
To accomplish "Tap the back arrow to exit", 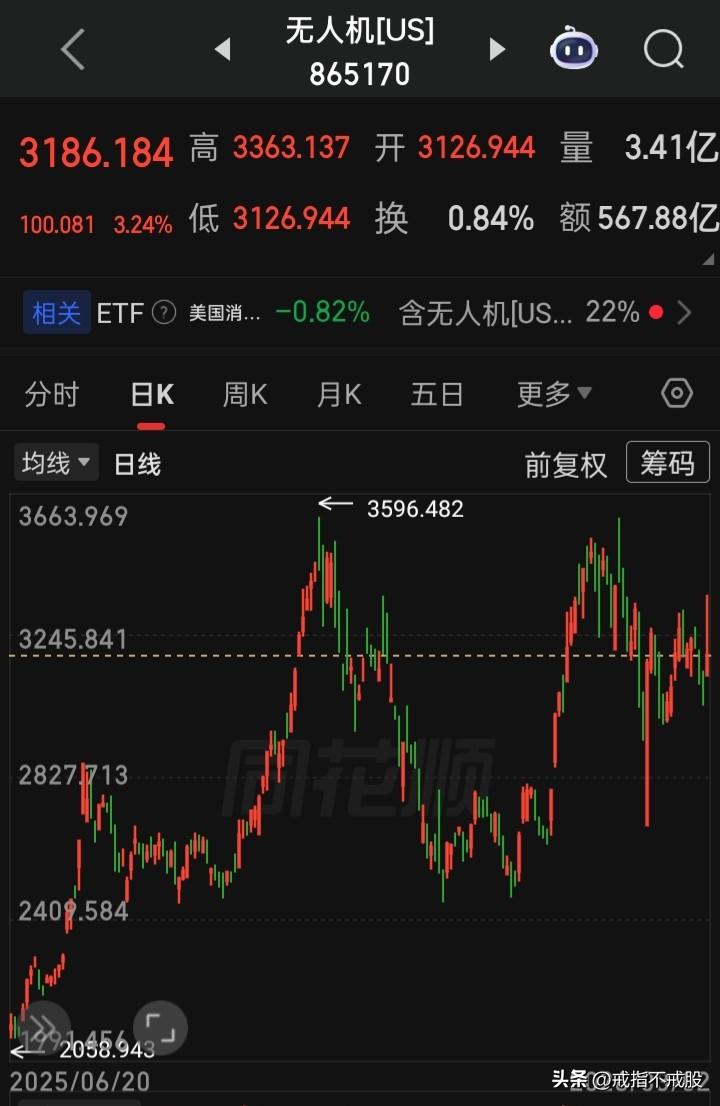I will pyautogui.click(x=71, y=49).
